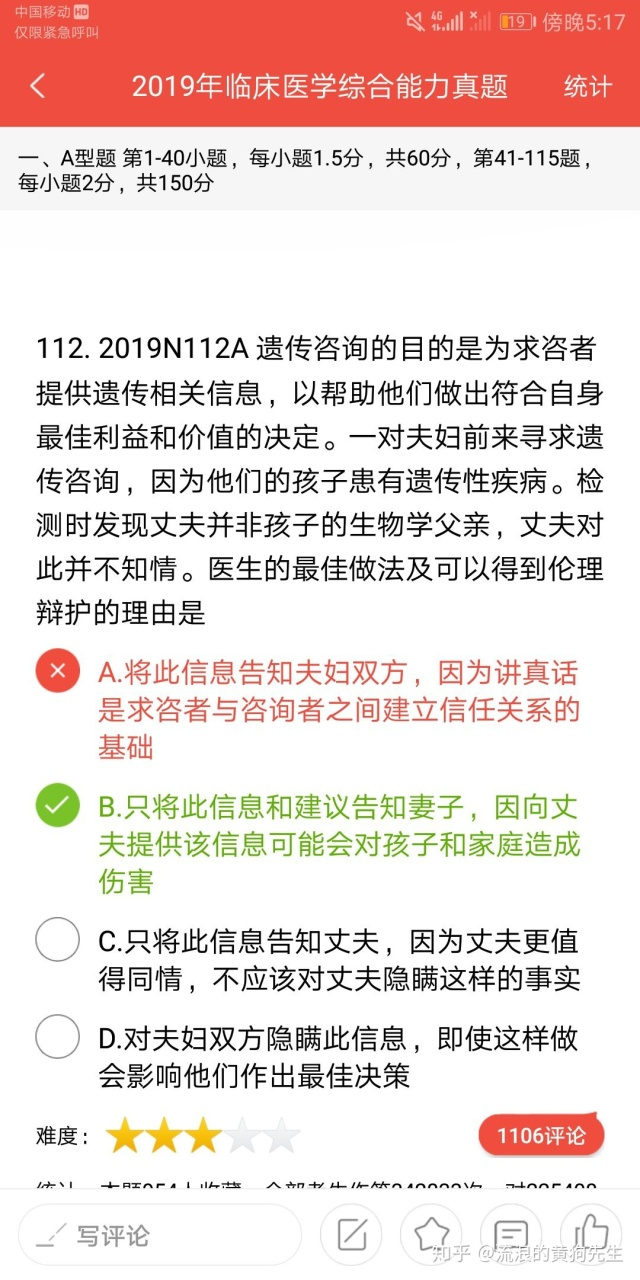Open the 1106评论 comments
Viewport: 640px width, 1280px height.
coord(541,1136)
